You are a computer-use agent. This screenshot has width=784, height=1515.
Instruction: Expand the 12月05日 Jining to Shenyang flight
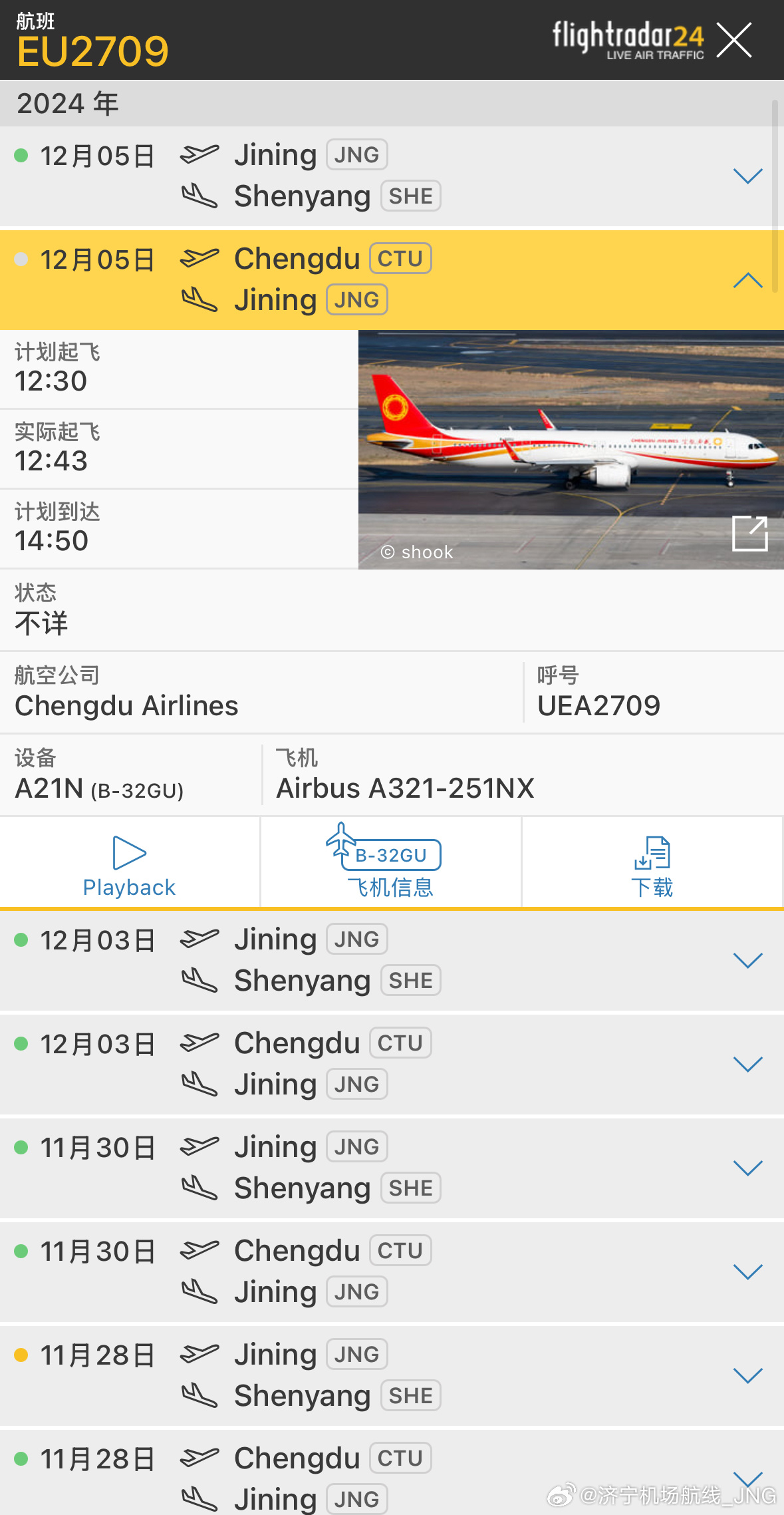747,176
